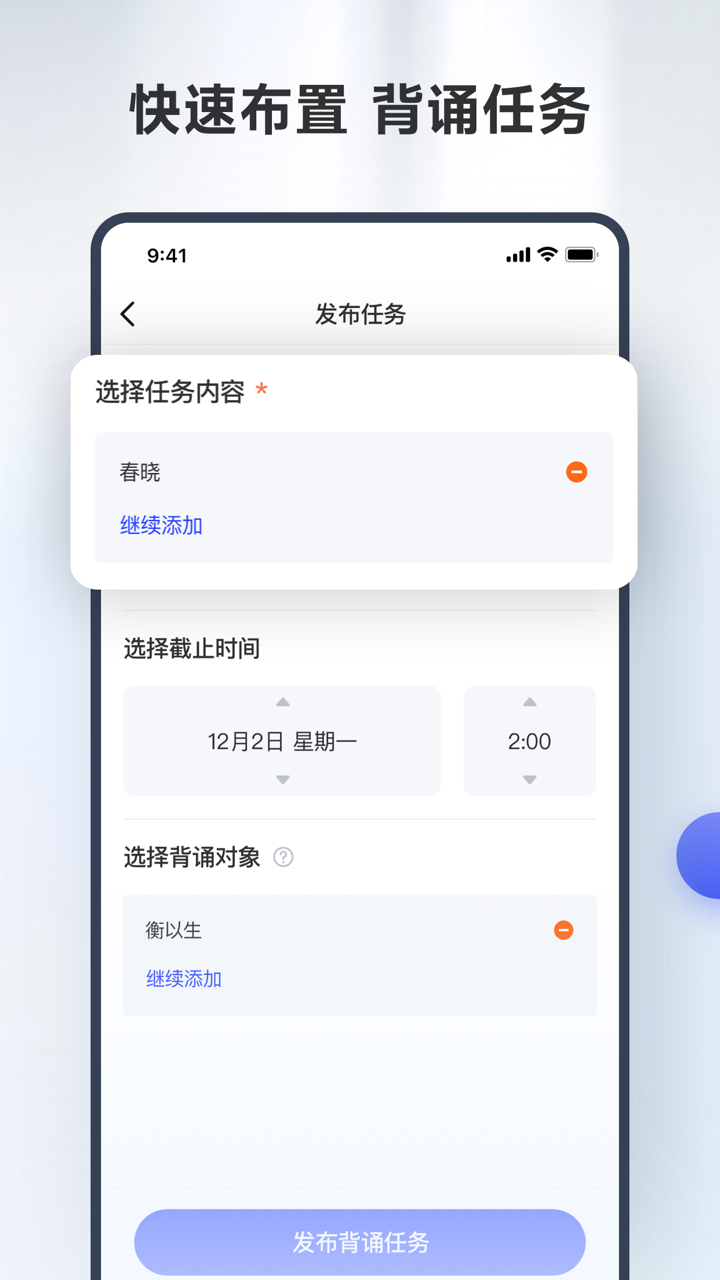The height and width of the screenshot is (1280, 720).
Task: Open the help tooltip next to 选择背诵对象
Action: point(282,857)
